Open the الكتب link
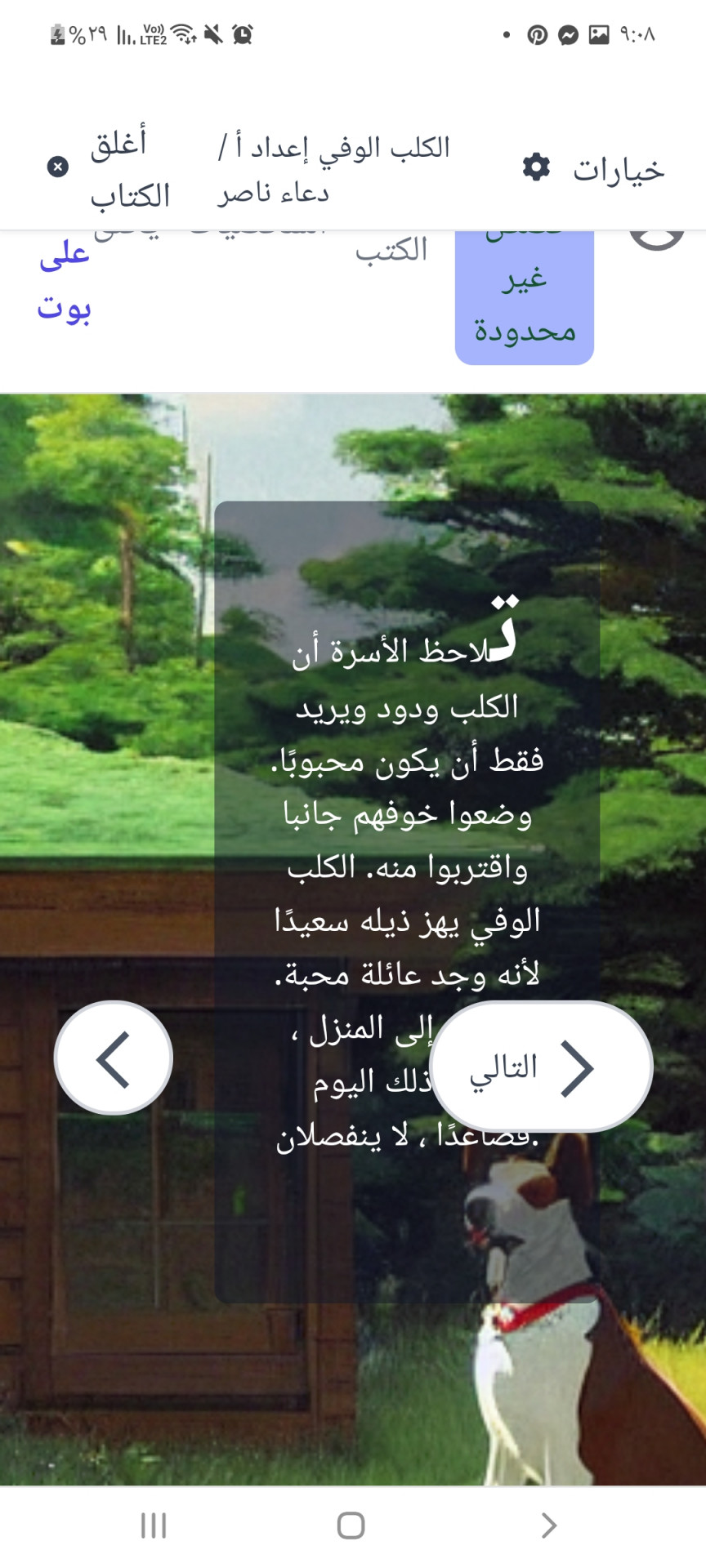 391,250
